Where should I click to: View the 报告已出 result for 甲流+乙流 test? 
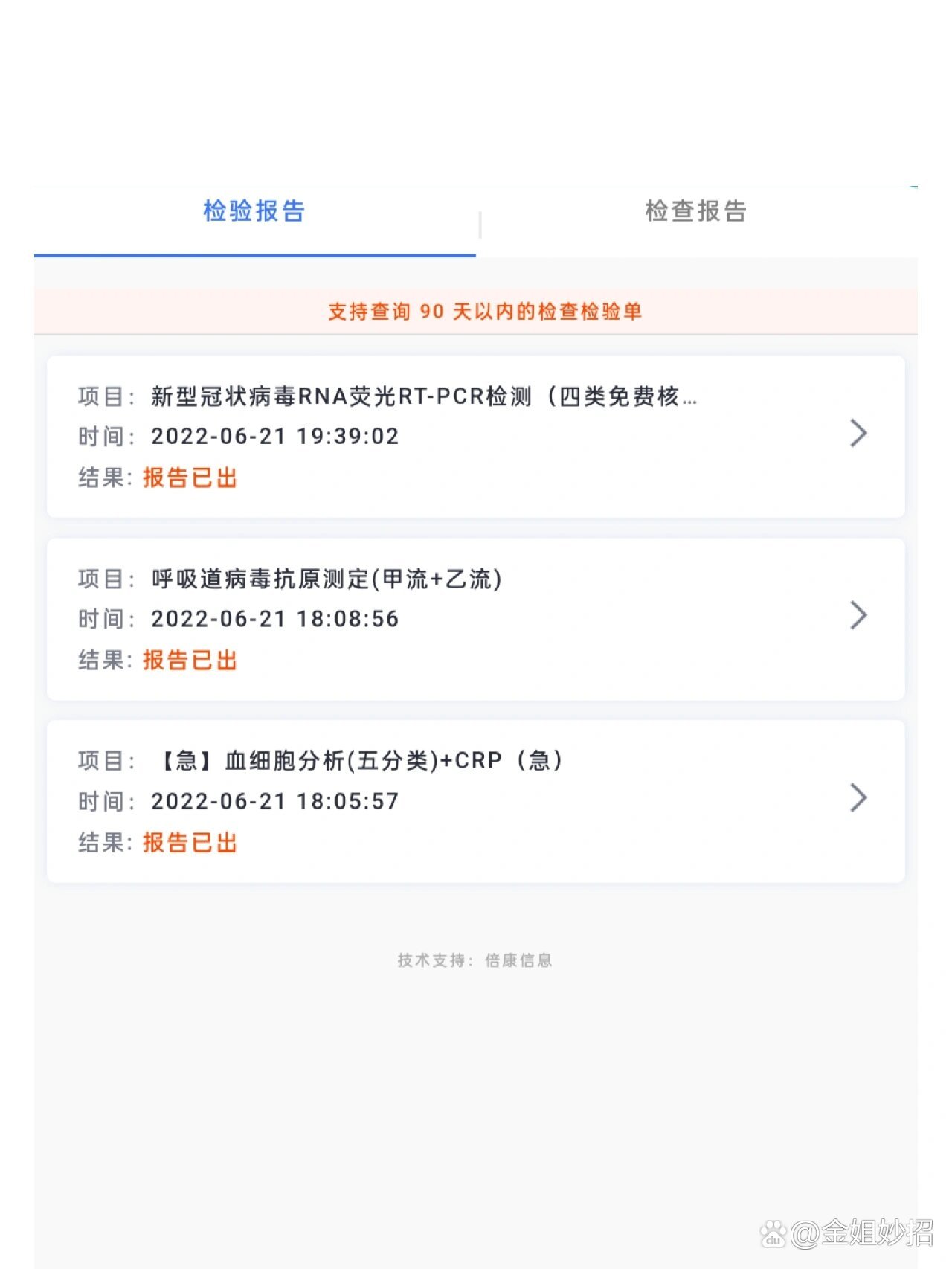tap(190, 660)
